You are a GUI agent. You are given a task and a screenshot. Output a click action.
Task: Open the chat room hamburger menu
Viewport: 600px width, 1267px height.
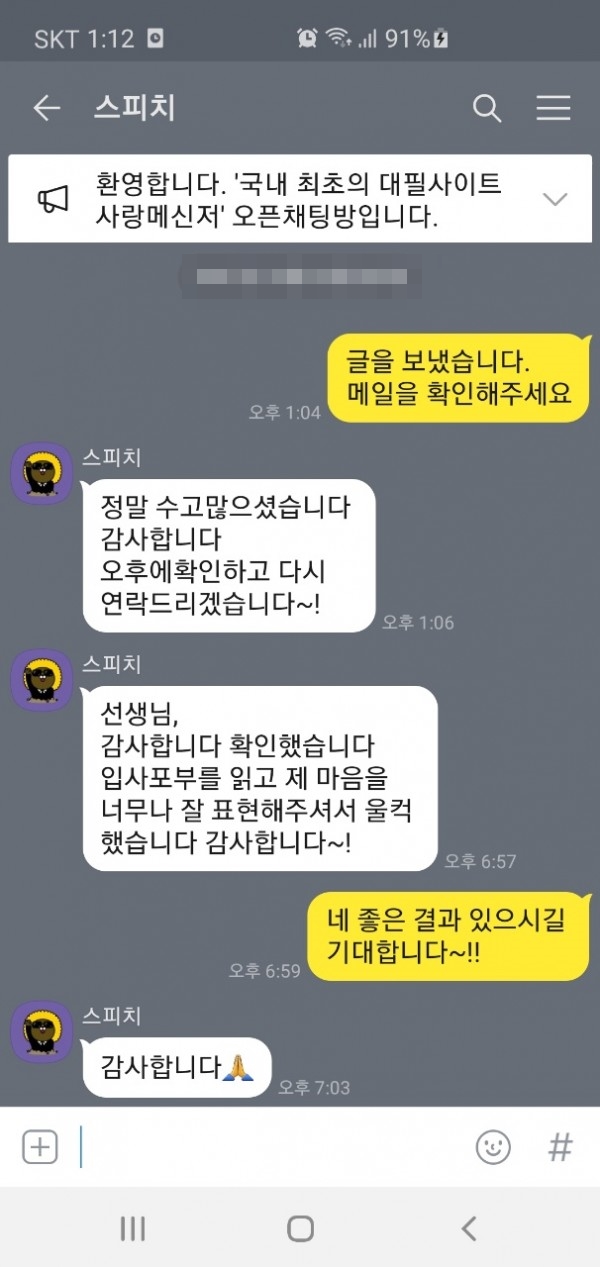(553, 108)
